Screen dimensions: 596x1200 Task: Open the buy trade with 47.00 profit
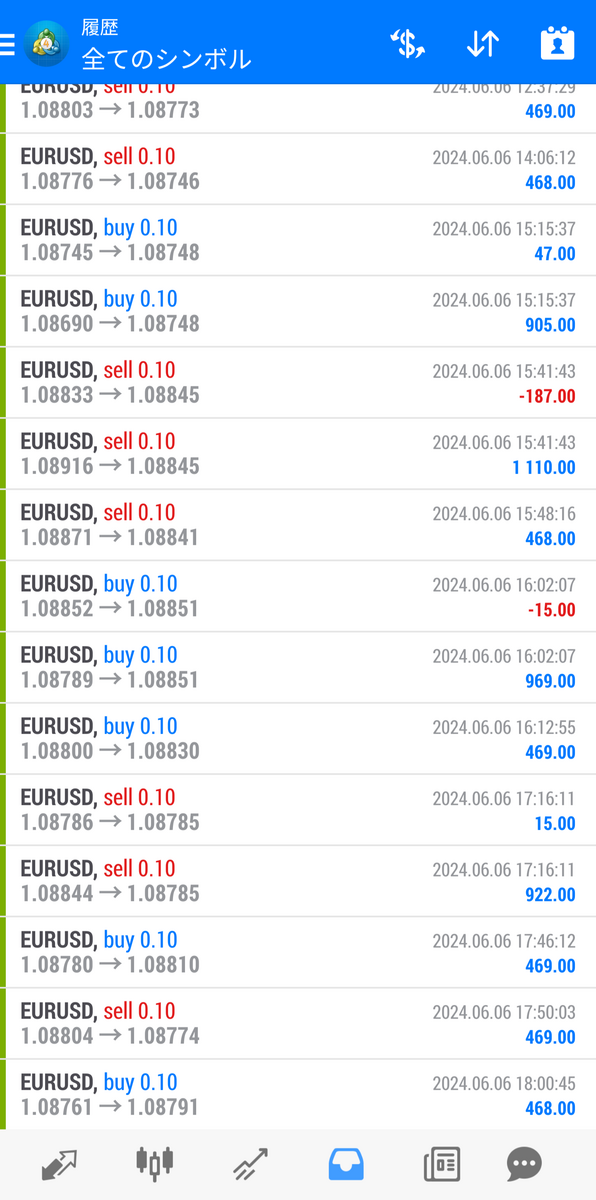click(x=298, y=240)
